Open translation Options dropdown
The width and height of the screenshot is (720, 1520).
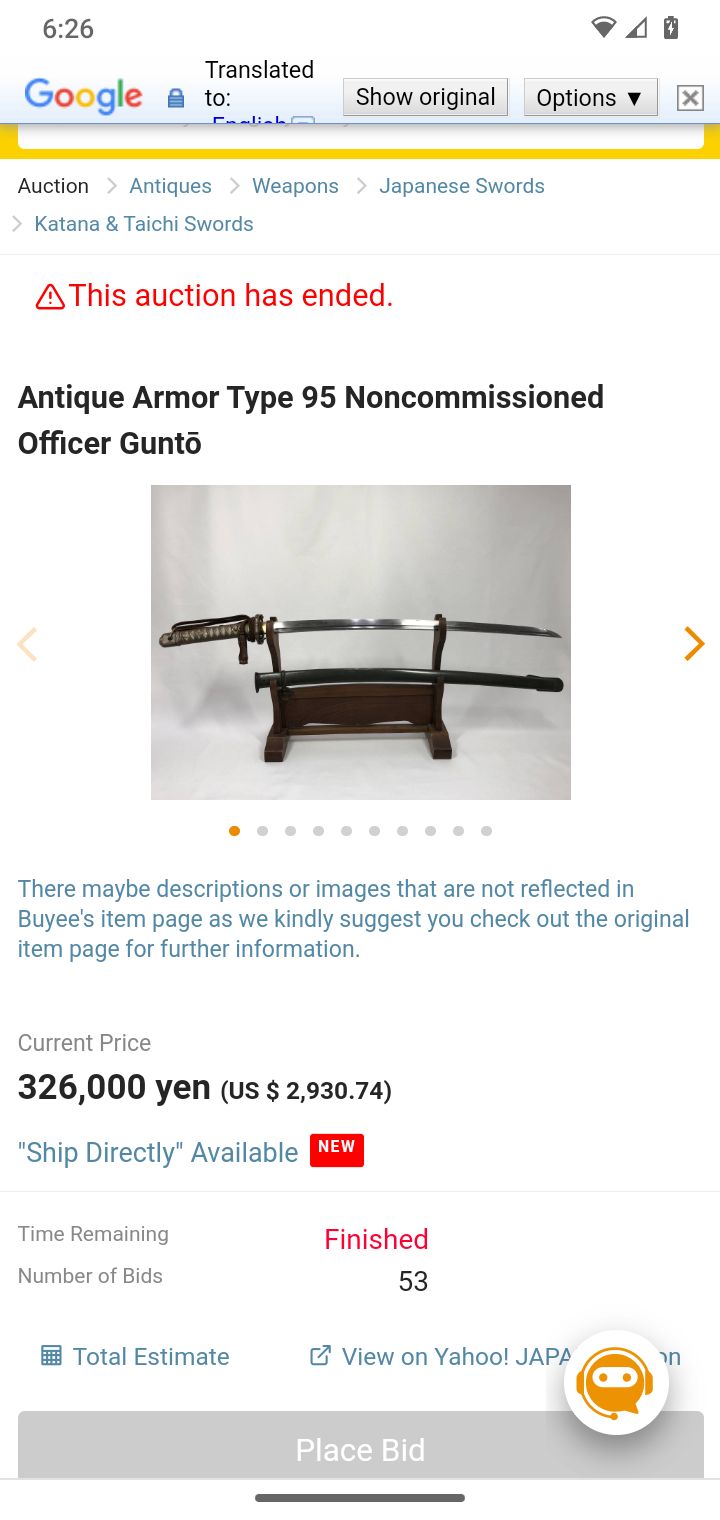point(590,97)
